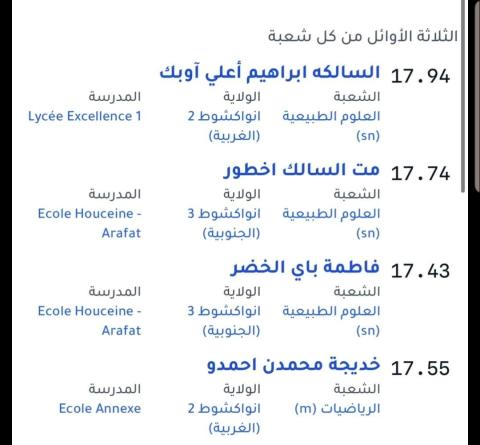Open the الرياضيات (m) stream link
Image resolution: width=480 pixels, height=445 pixels.
click(x=337, y=409)
